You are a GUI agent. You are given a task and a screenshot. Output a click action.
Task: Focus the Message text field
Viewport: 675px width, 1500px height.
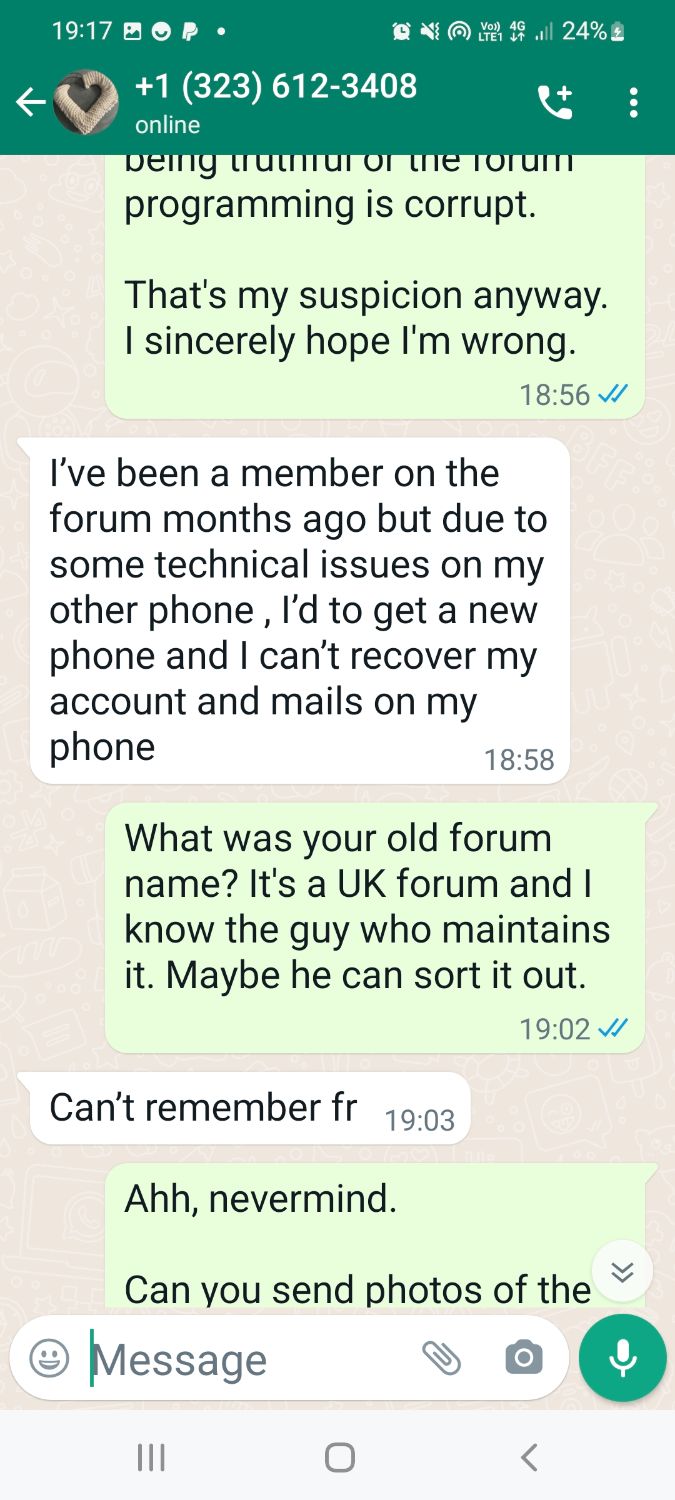250,1359
